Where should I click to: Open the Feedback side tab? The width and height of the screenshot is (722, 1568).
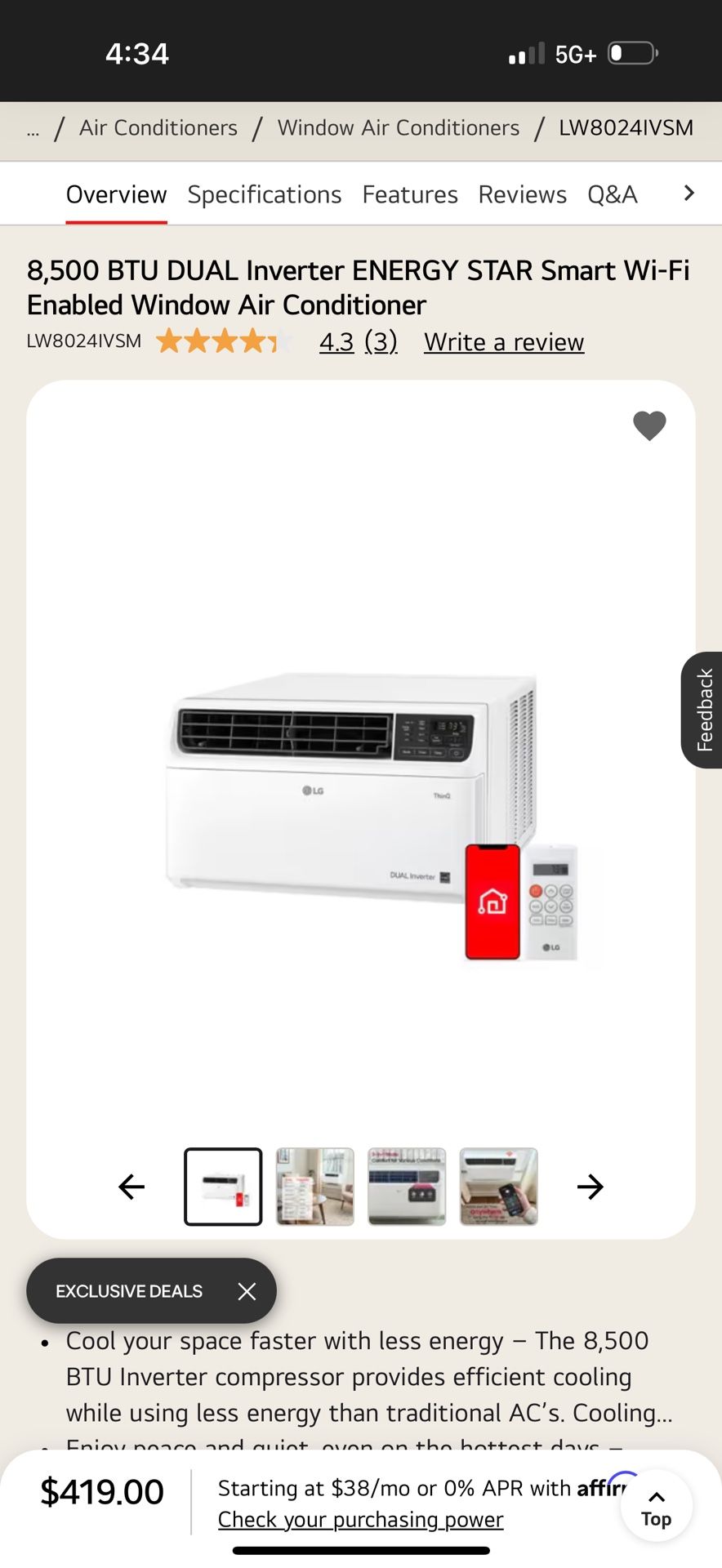[703, 710]
